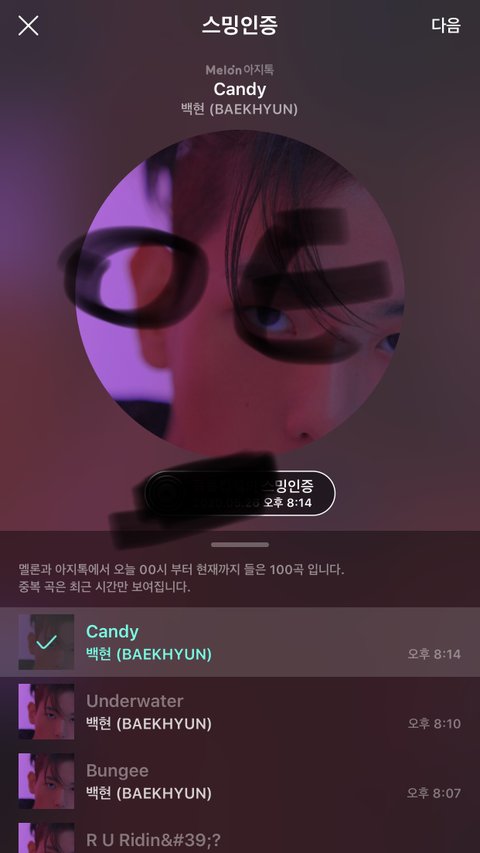Close the streaming certification screen
This screenshot has width=480, height=853.
tap(28, 26)
